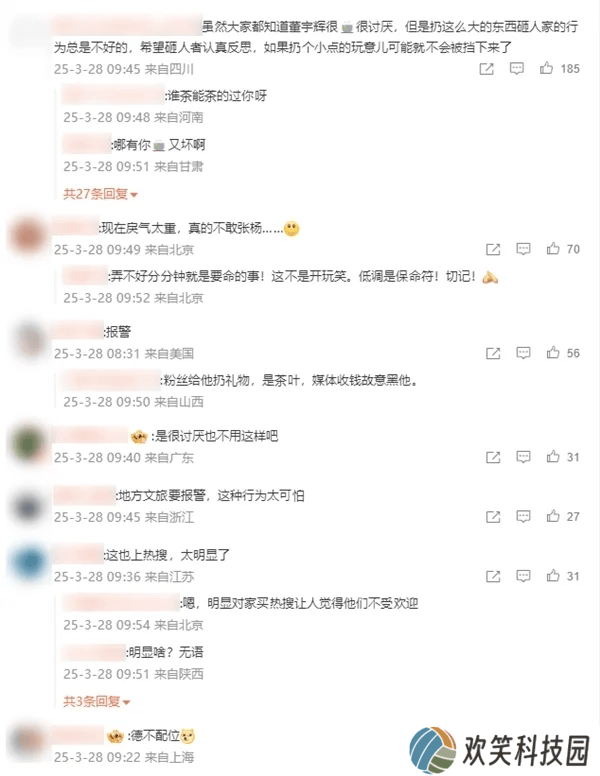Expand 共3条回复 replies
This screenshot has height=776, width=600.
[97, 700]
